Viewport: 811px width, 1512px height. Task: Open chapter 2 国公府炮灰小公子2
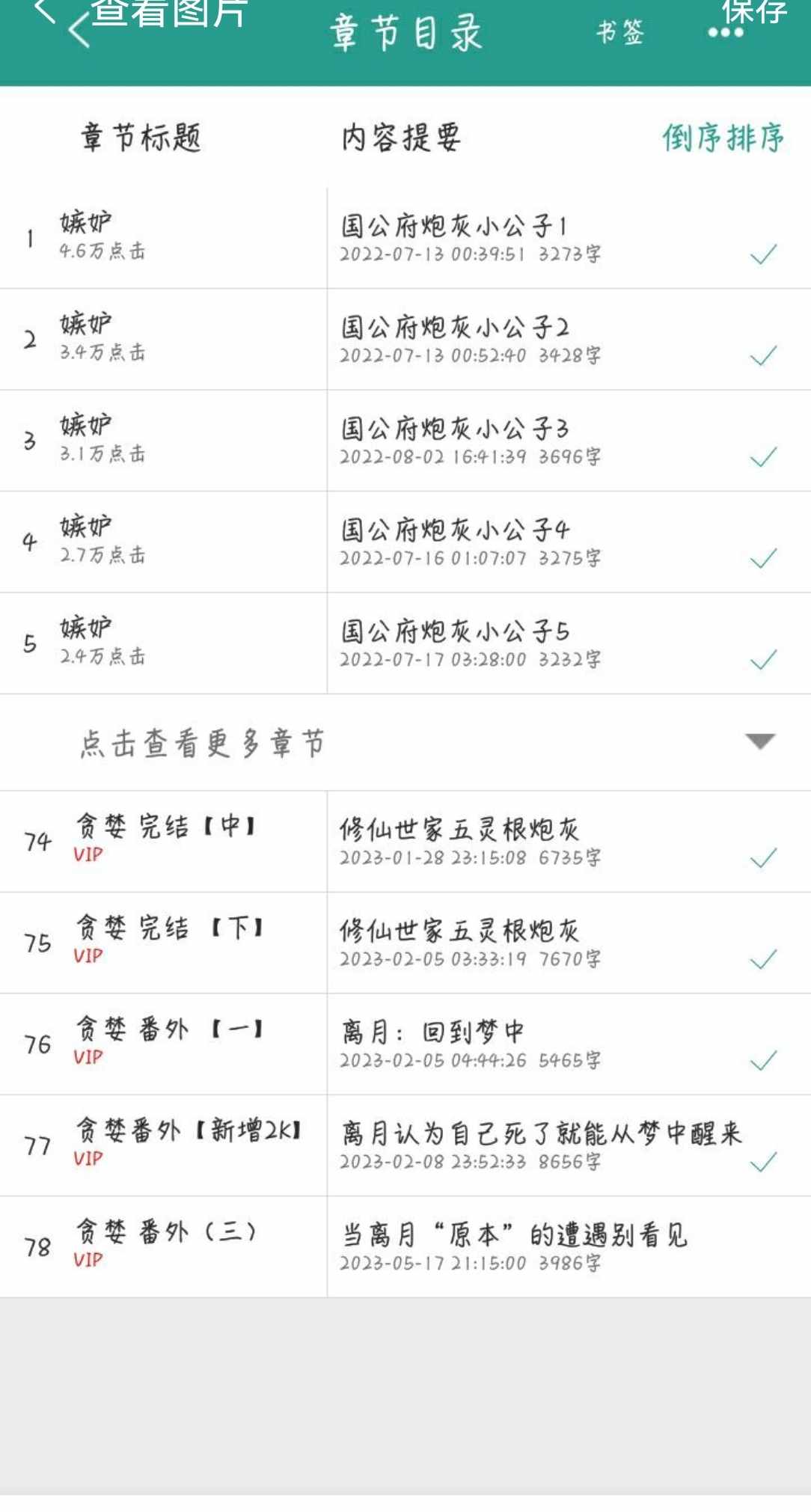click(405, 340)
